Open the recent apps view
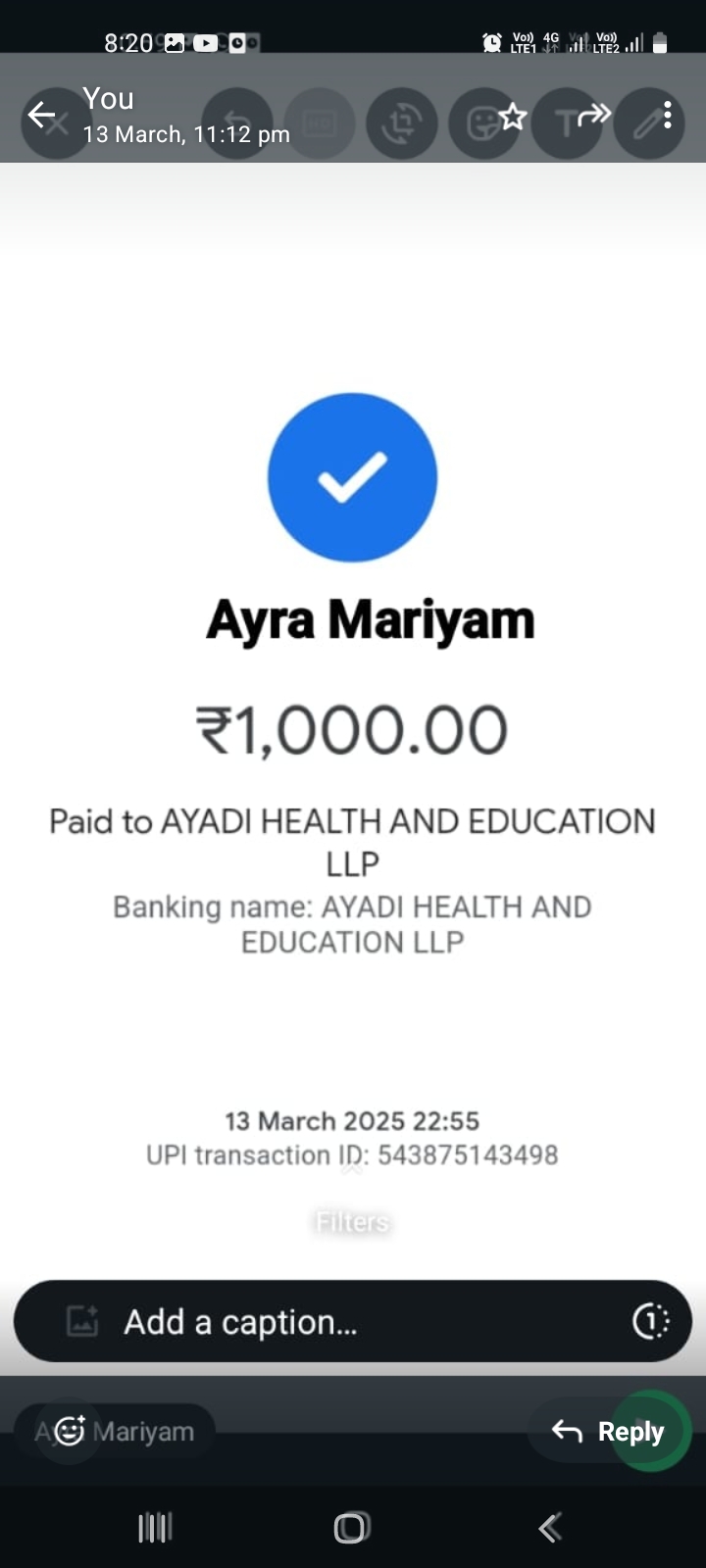 point(155,1527)
